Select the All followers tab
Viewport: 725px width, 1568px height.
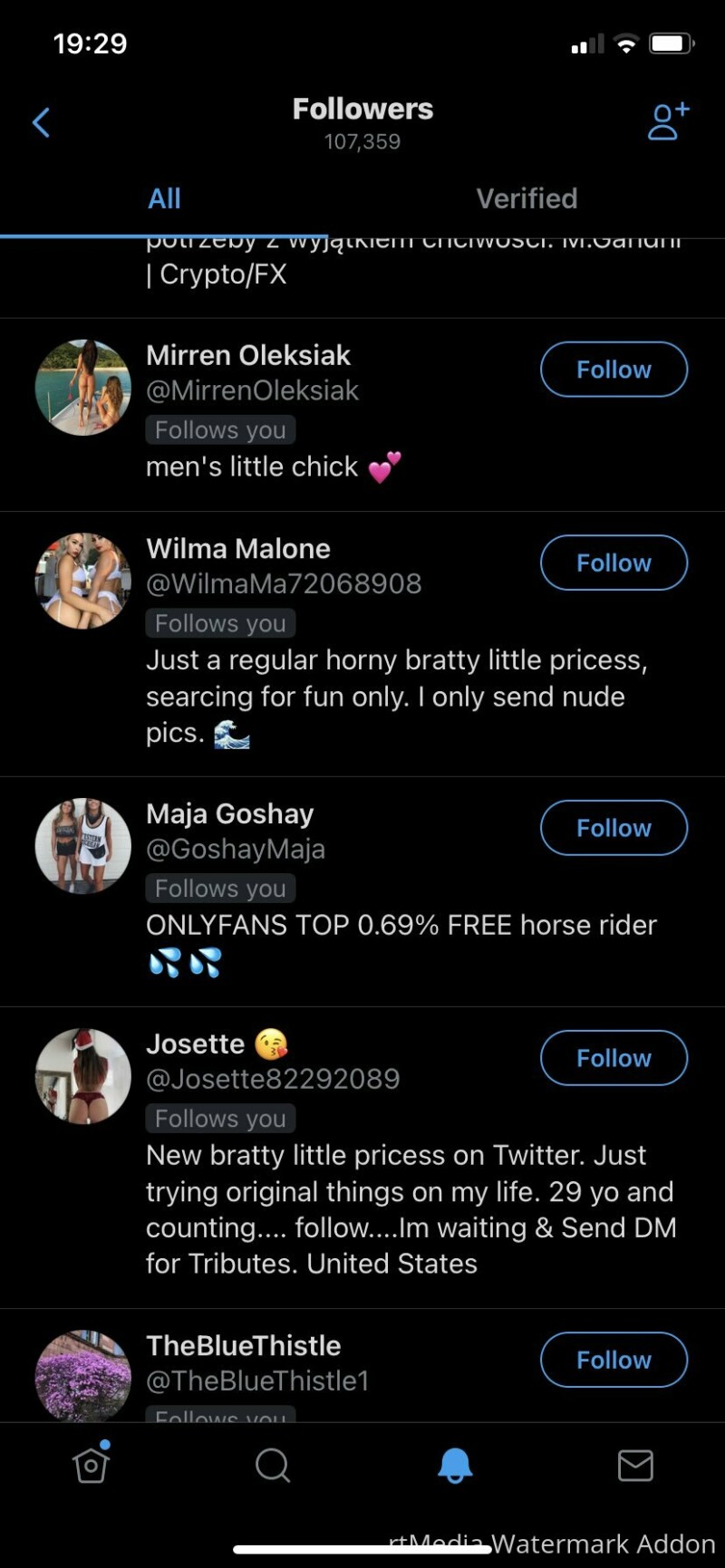tap(164, 198)
